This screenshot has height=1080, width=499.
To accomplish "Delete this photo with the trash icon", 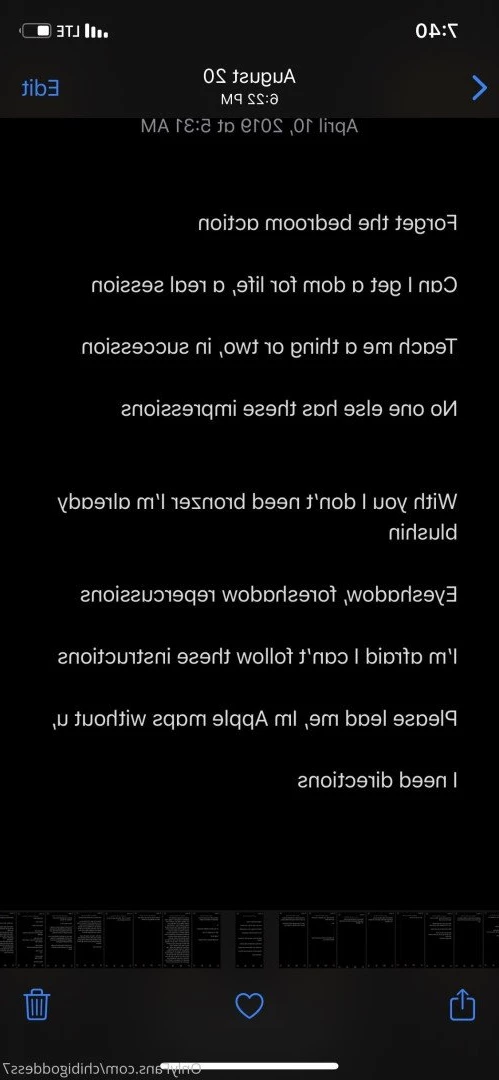I will (x=37, y=1005).
